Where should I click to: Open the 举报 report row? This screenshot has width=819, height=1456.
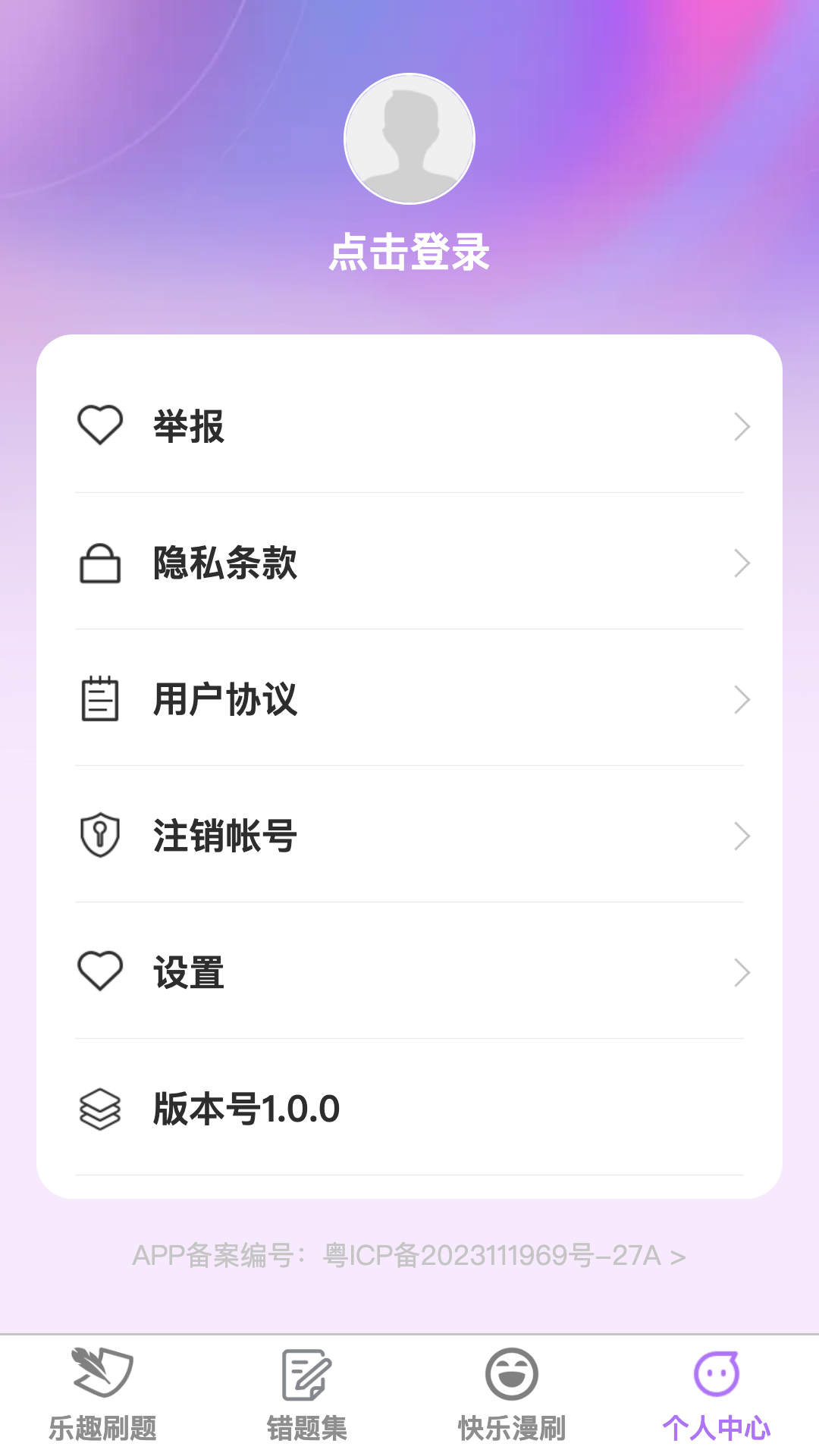(409, 426)
